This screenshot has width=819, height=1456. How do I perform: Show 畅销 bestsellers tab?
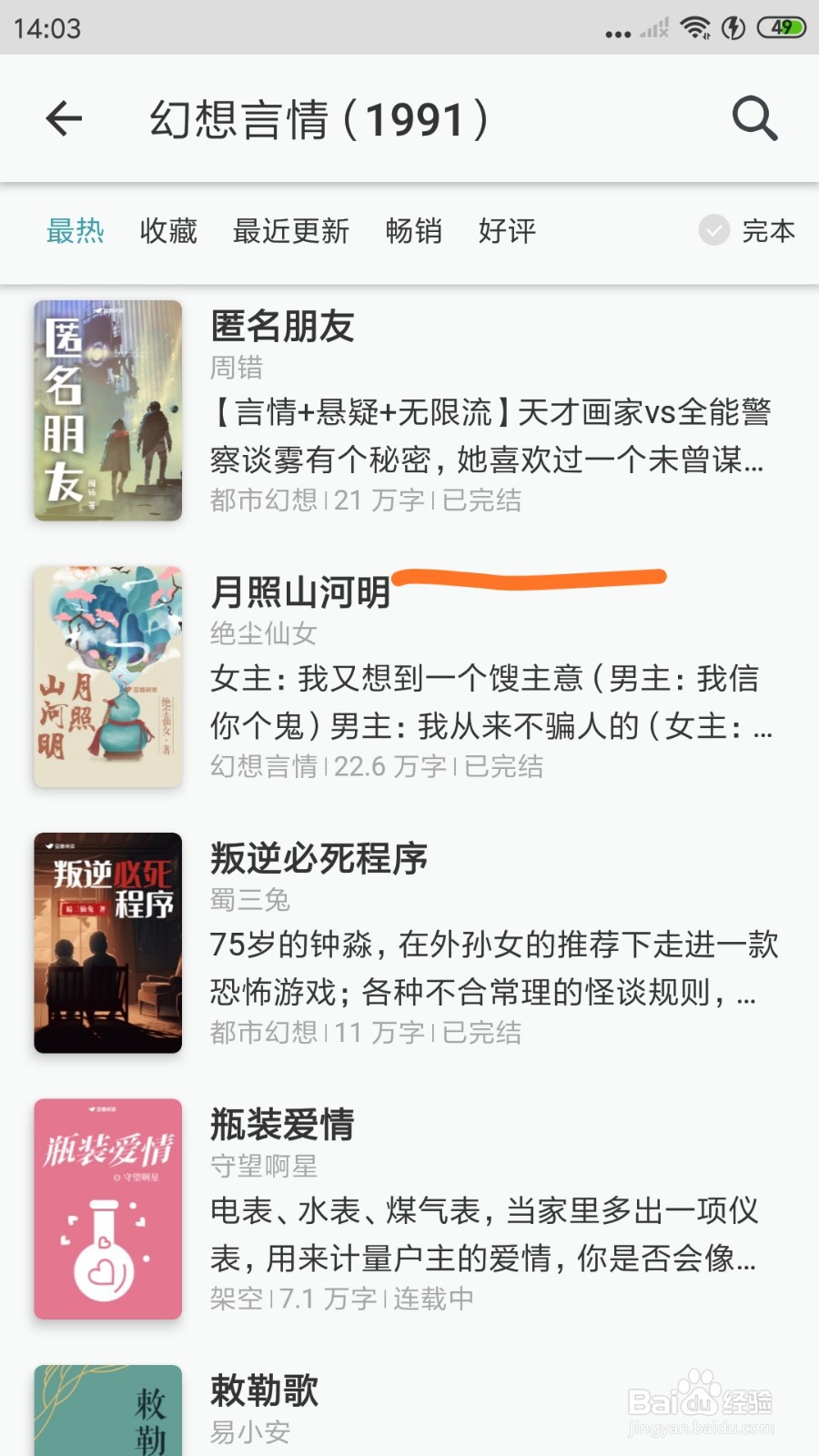pos(414,231)
